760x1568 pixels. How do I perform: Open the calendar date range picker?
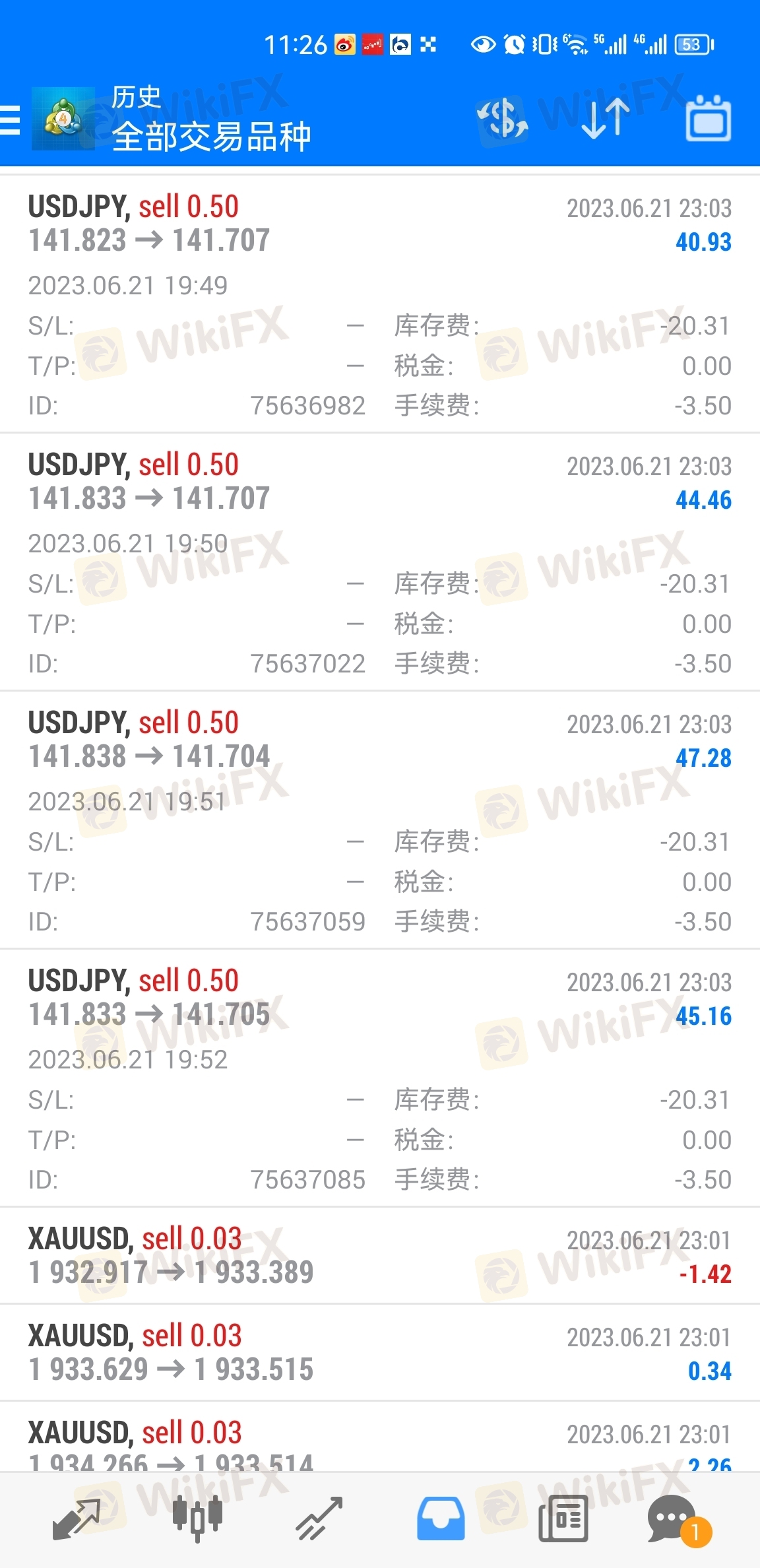[x=708, y=119]
